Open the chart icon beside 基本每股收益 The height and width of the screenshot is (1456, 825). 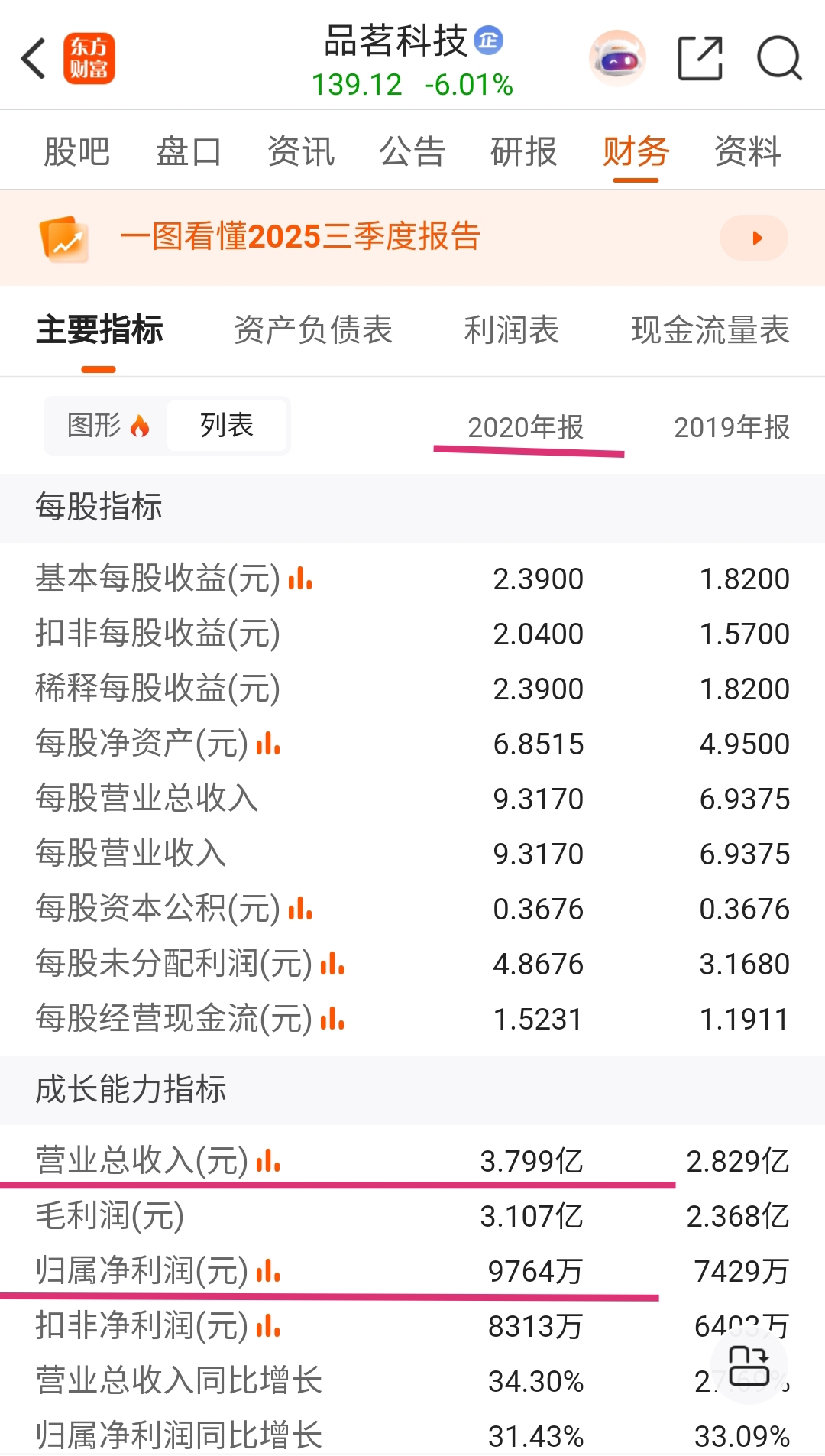tap(301, 579)
